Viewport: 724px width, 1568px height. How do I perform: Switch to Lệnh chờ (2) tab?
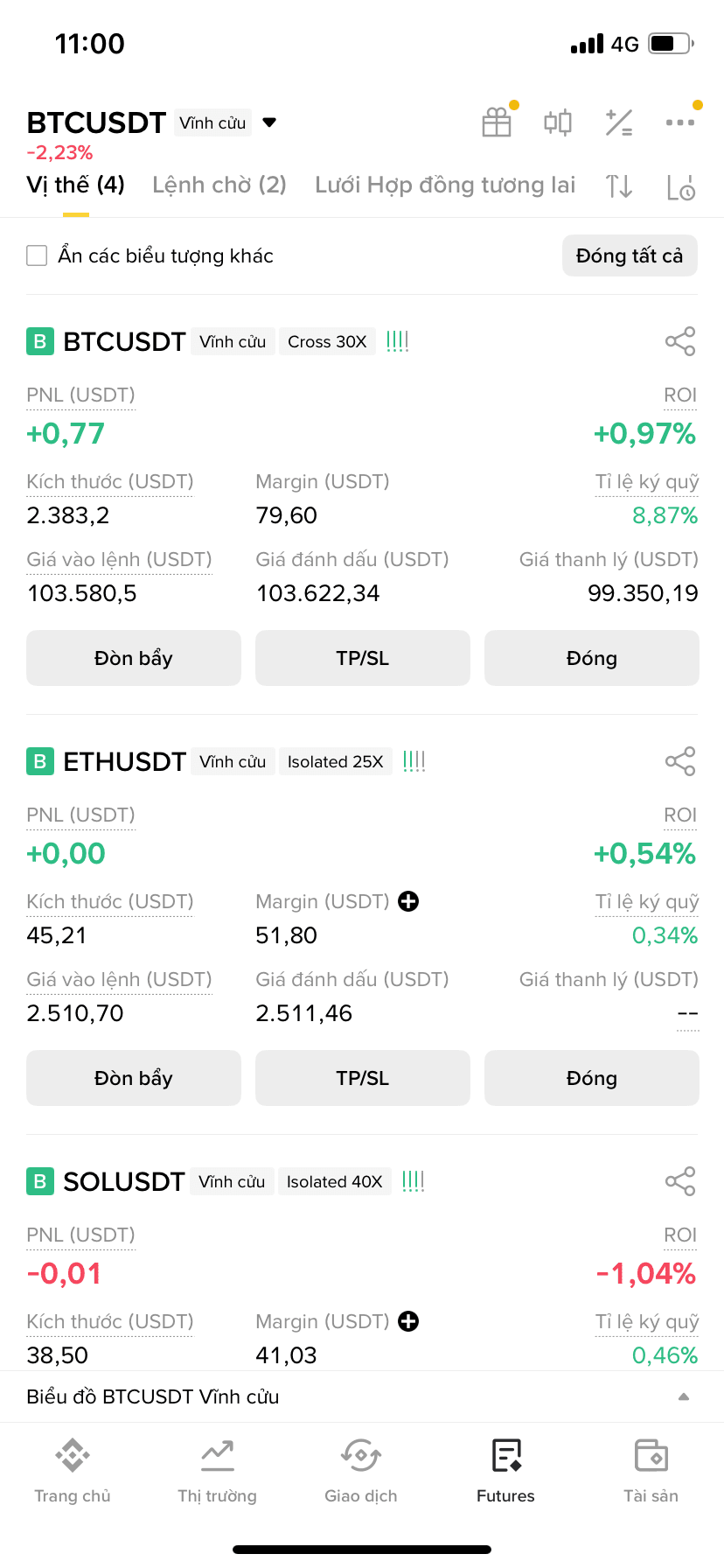tap(219, 185)
